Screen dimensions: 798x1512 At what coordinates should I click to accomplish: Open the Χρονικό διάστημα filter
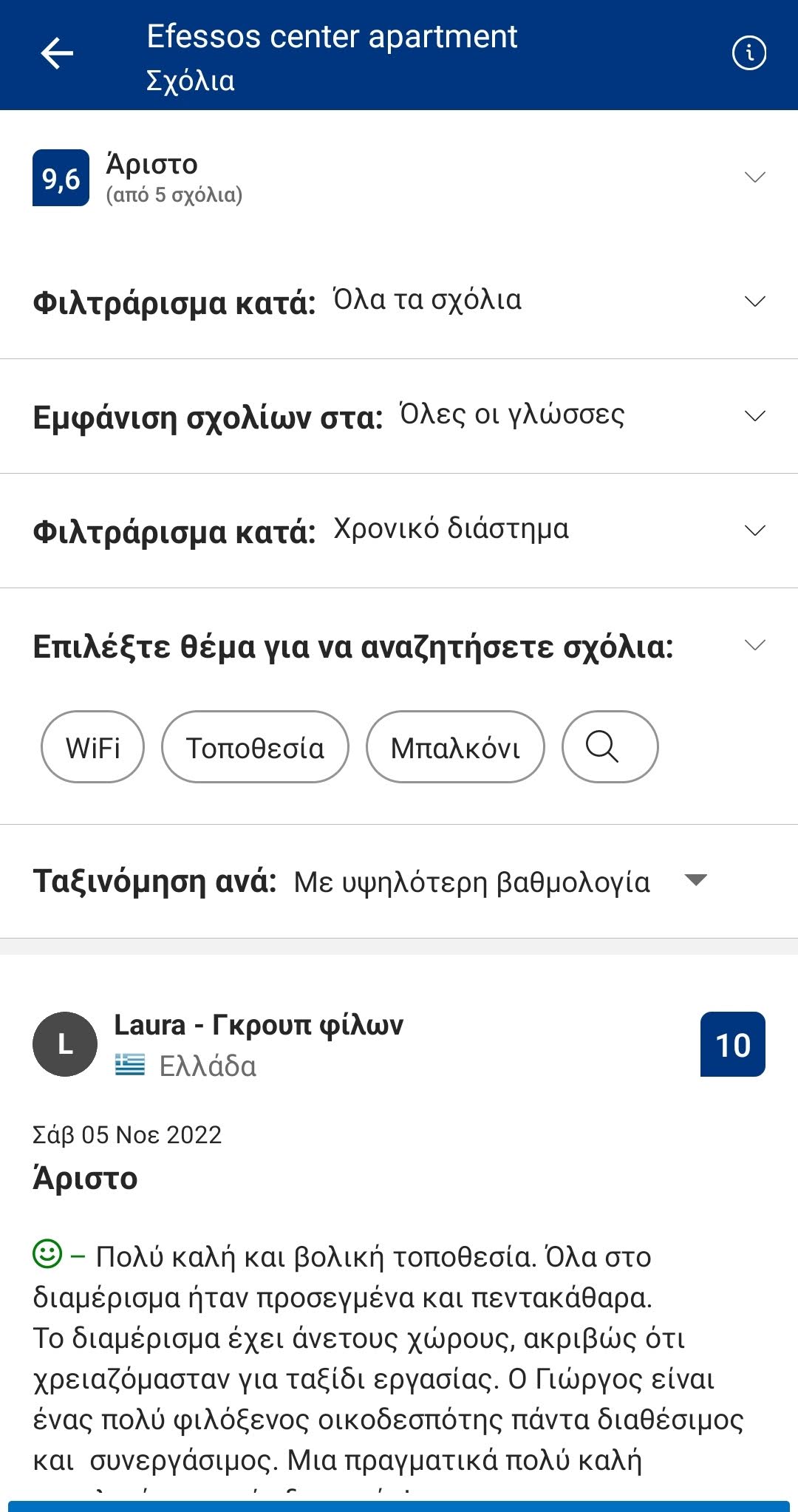pos(399,531)
